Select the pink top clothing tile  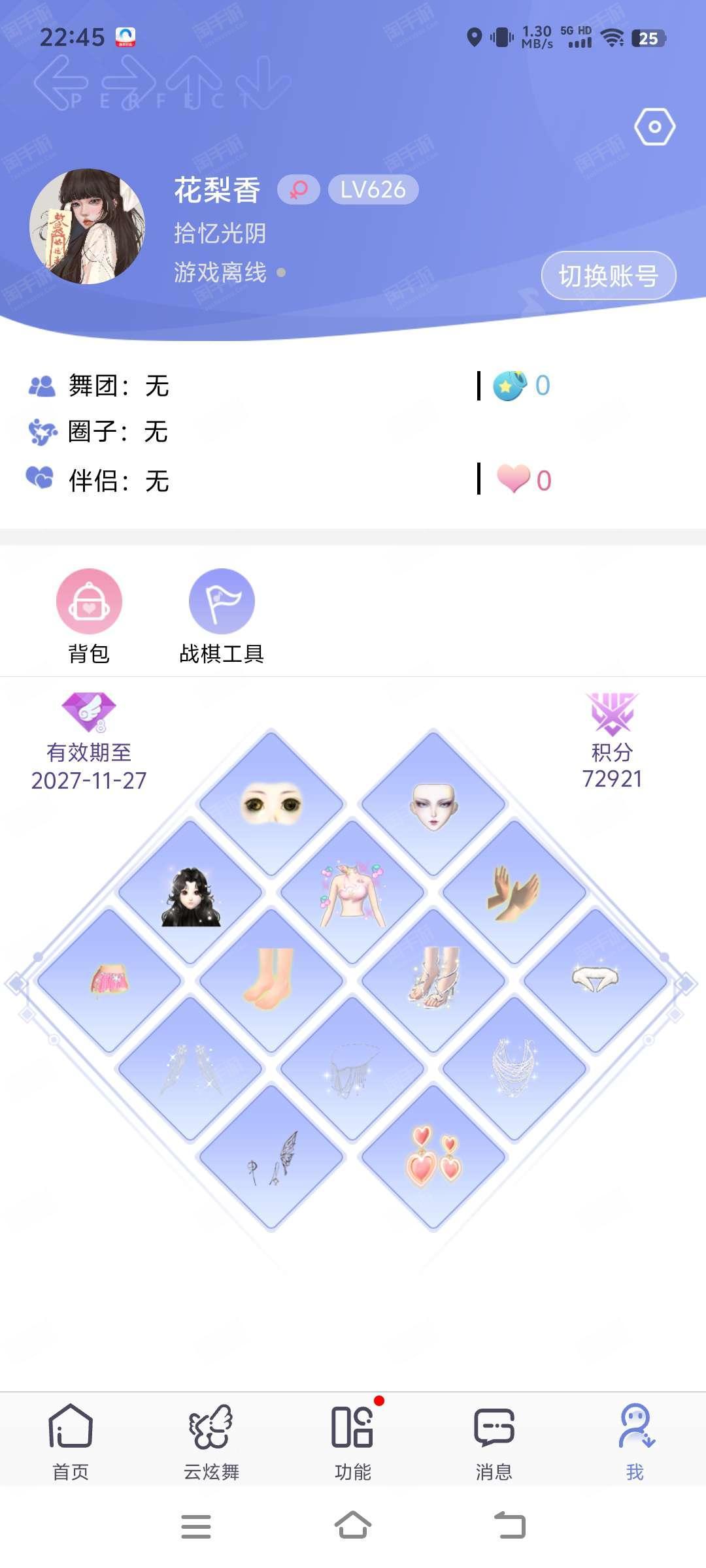(352, 893)
